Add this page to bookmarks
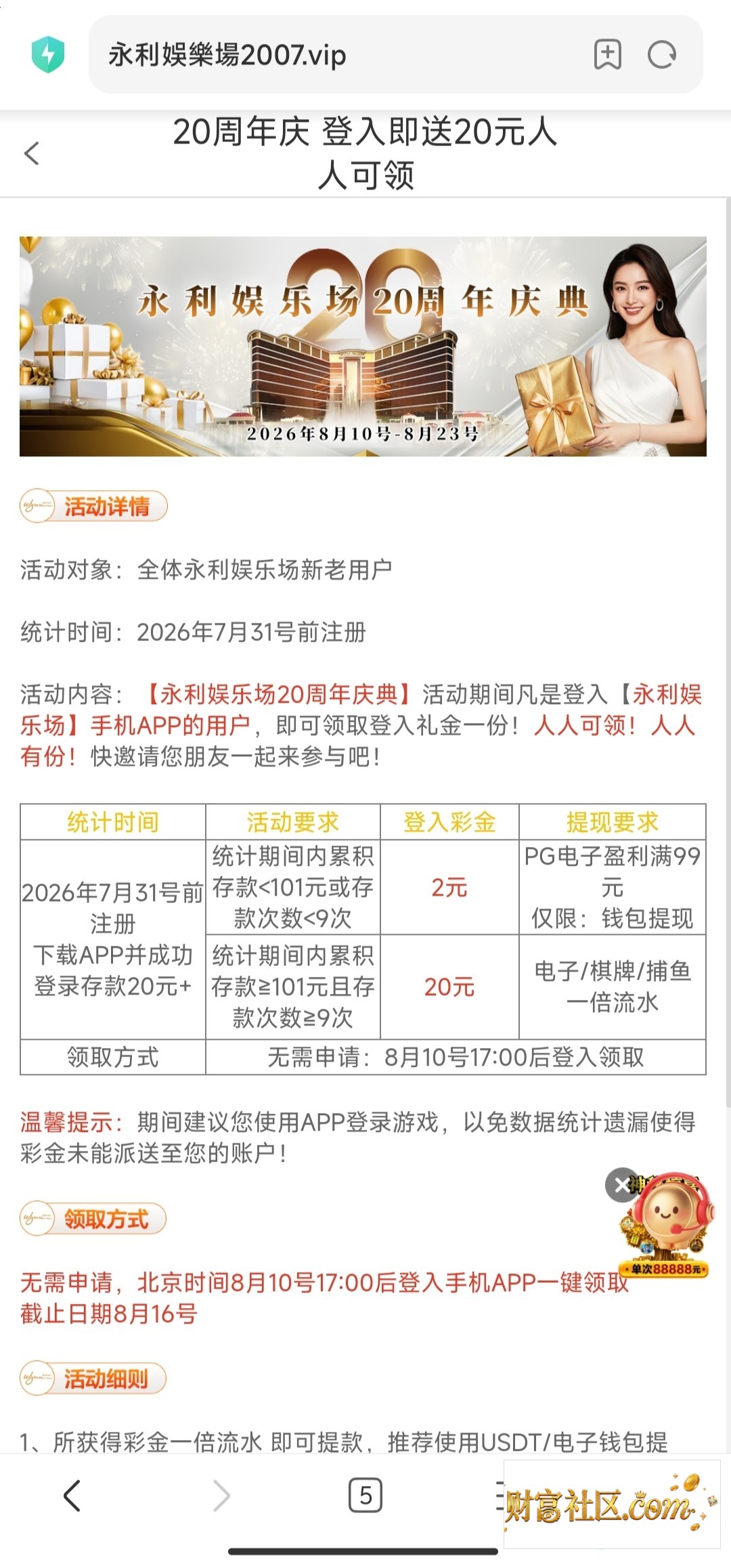Image resolution: width=731 pixels, height=1568 pixels. (x=607, y=55)
